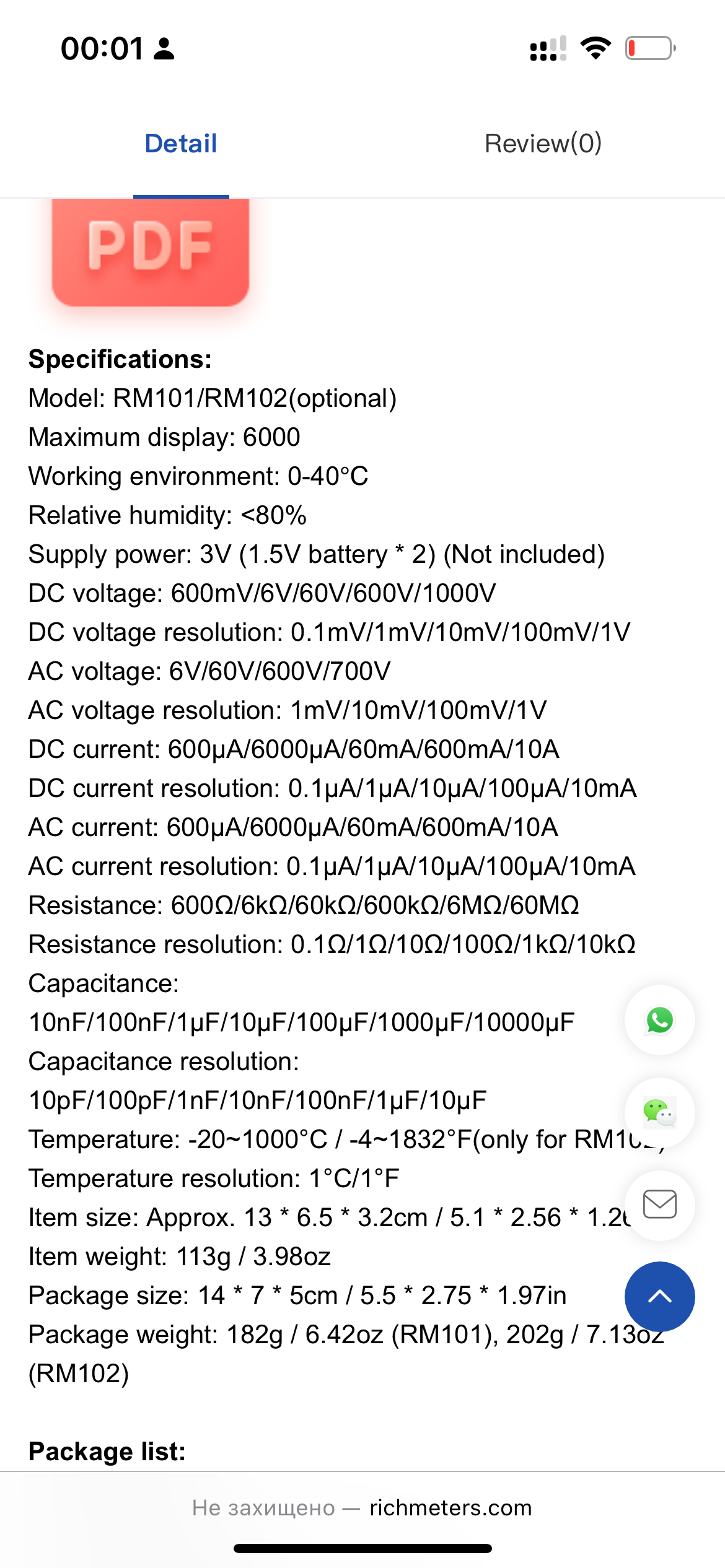Image resolution: width=725 pixels, height=1568 pixels.
Task: Open the PDF document icon
Action: tap(151, 252)
